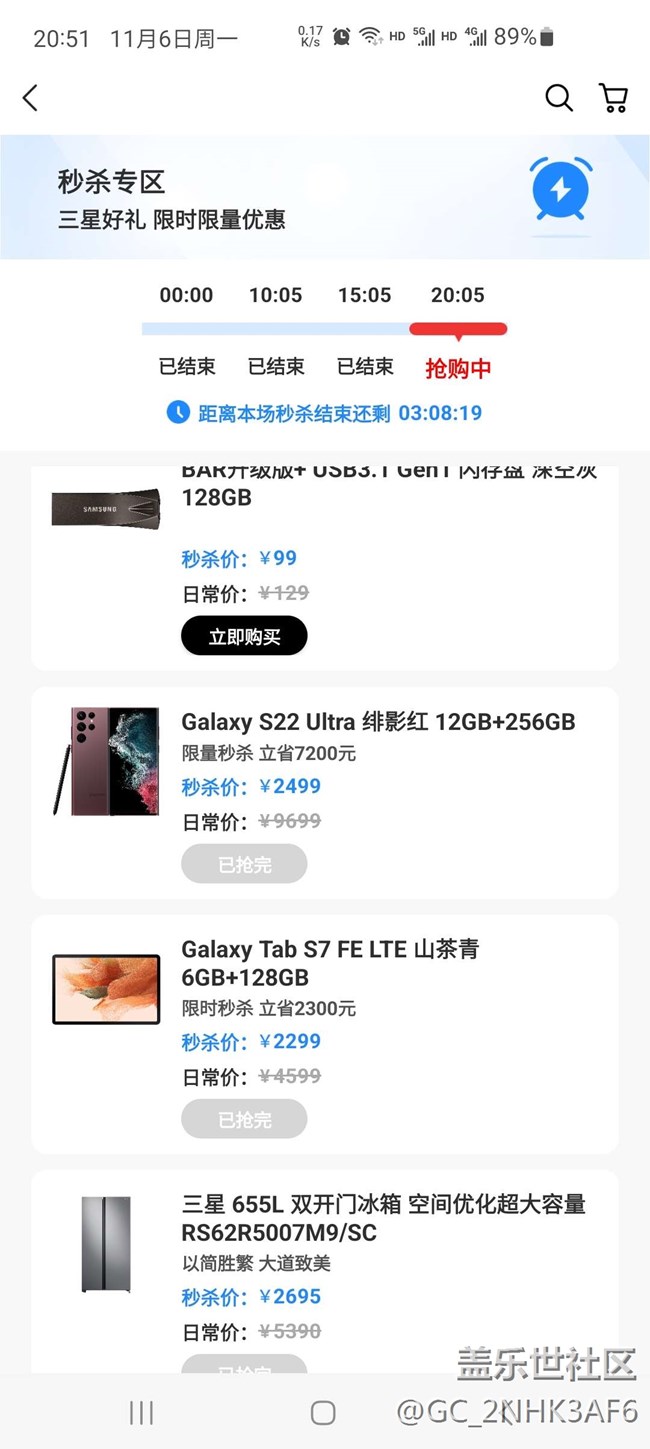Viewport: 650px width, 1449px height.
Task: Open the Galaxy Tab S7 FE LTE card
Action: 330,962
